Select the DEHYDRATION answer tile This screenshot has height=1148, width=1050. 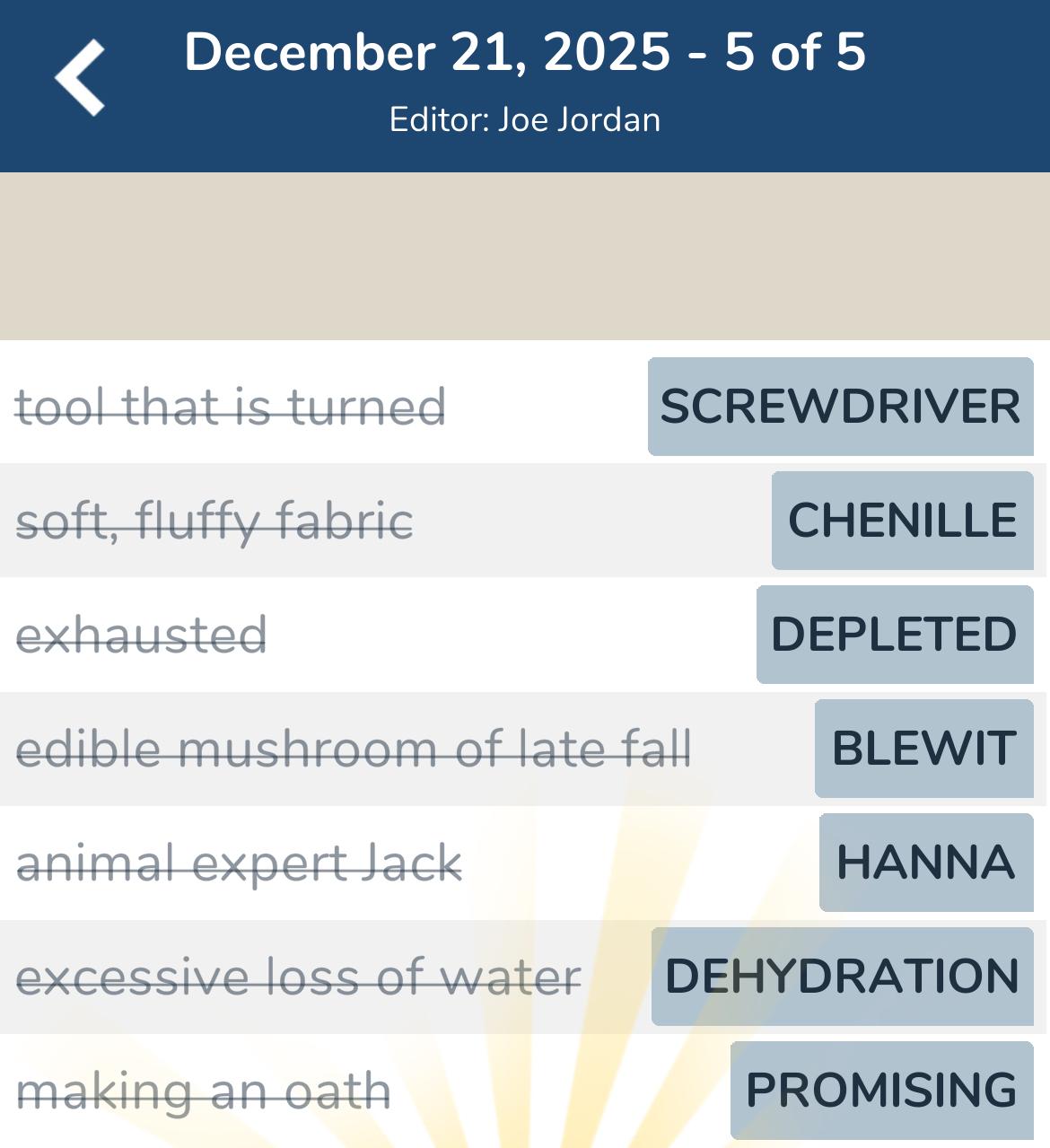point(840,977)
